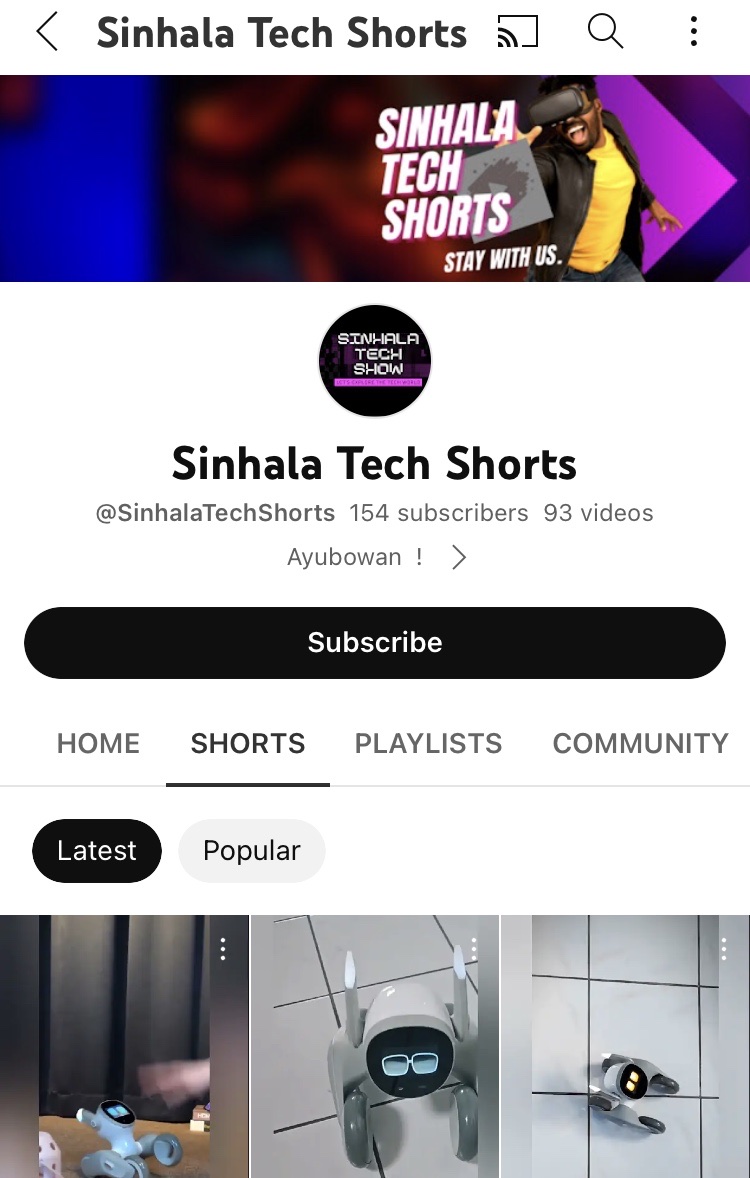
Task: Switch to the Home tab
Action: tap(98, 744)
